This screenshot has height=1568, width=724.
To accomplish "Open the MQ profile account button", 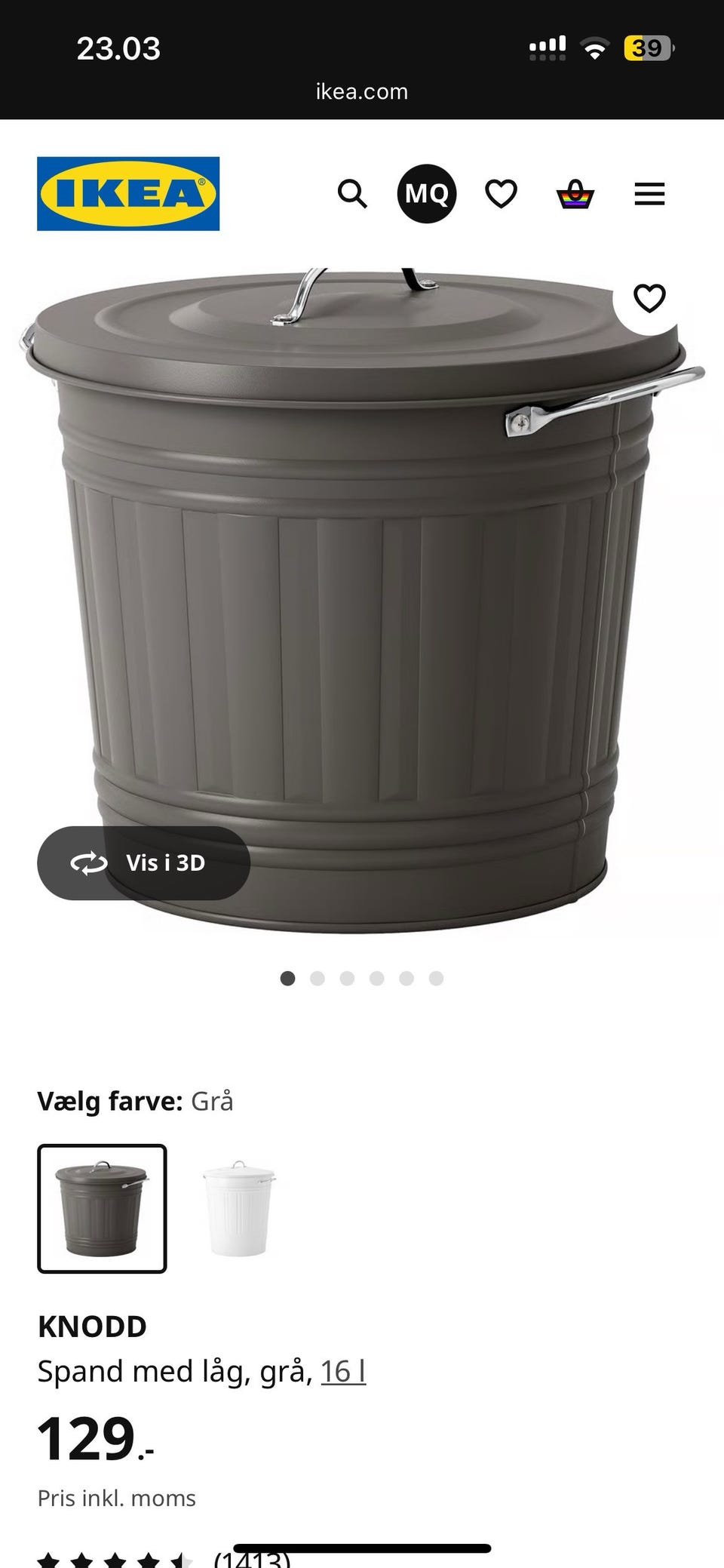I will 426,194.
